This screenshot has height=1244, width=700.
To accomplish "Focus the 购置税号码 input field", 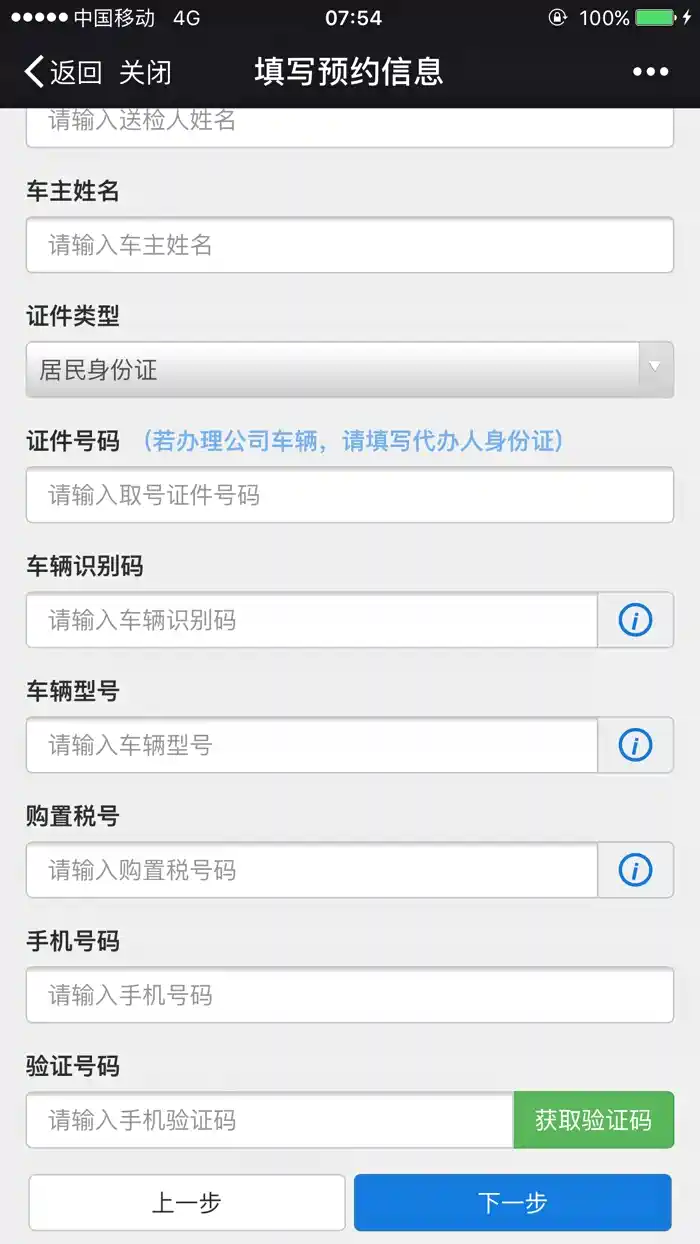I will click(311, 870).
